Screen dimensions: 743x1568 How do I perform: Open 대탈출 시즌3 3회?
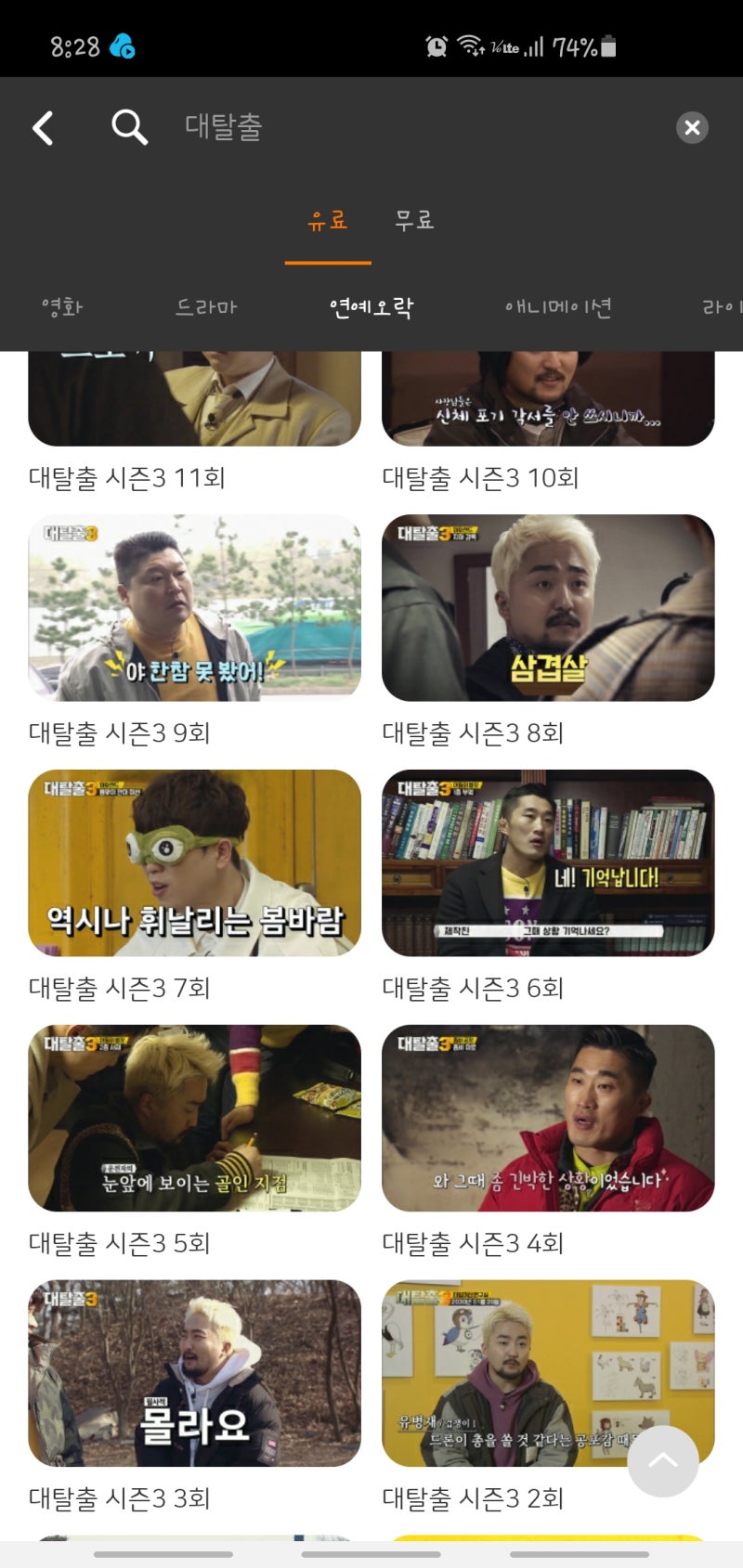pyautogui.click(x=194, y=1374)
